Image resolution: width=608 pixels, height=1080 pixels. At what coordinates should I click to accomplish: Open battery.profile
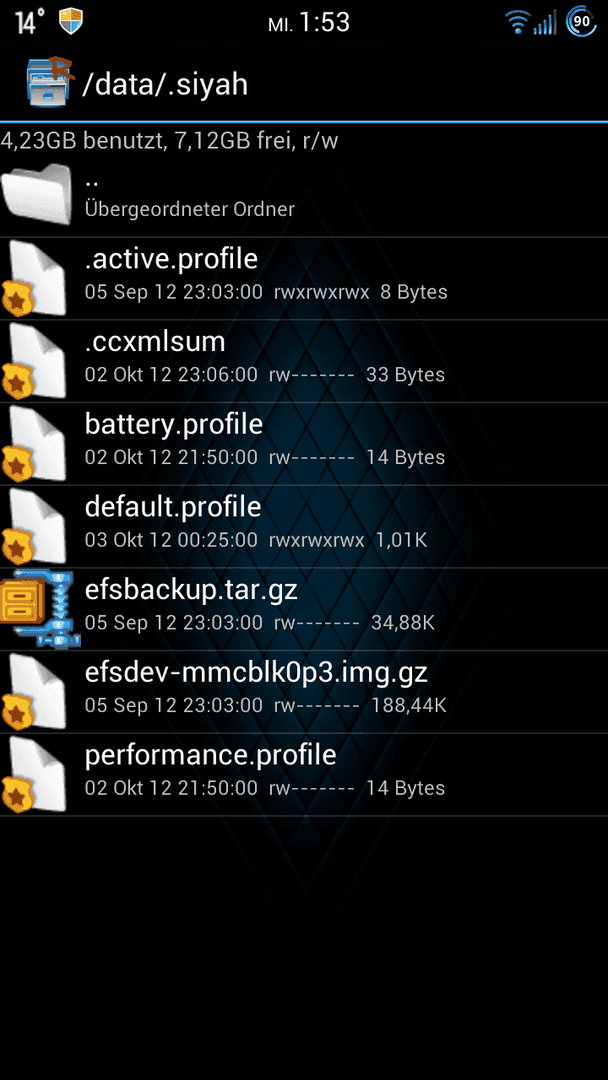coord(304,444)
